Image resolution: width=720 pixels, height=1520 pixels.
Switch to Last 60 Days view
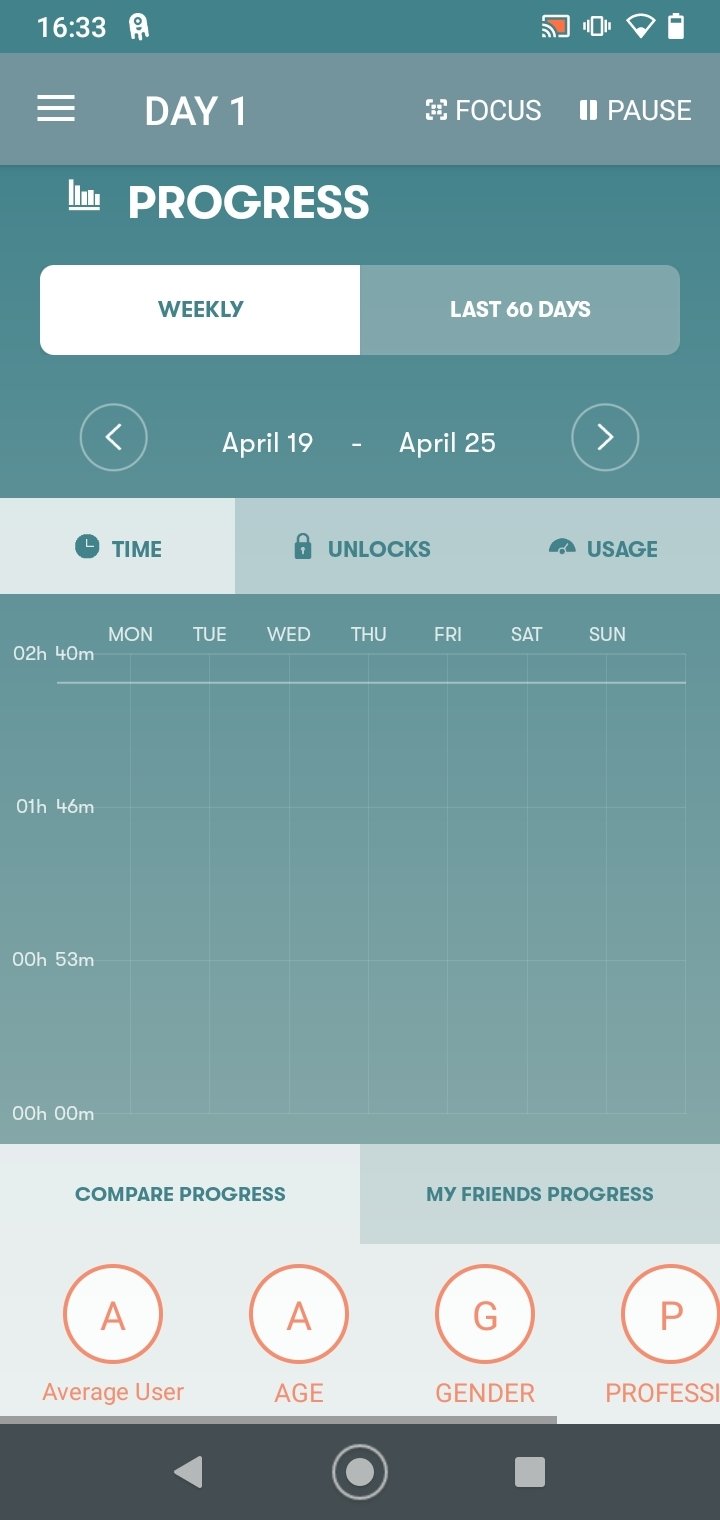(520, 310)
